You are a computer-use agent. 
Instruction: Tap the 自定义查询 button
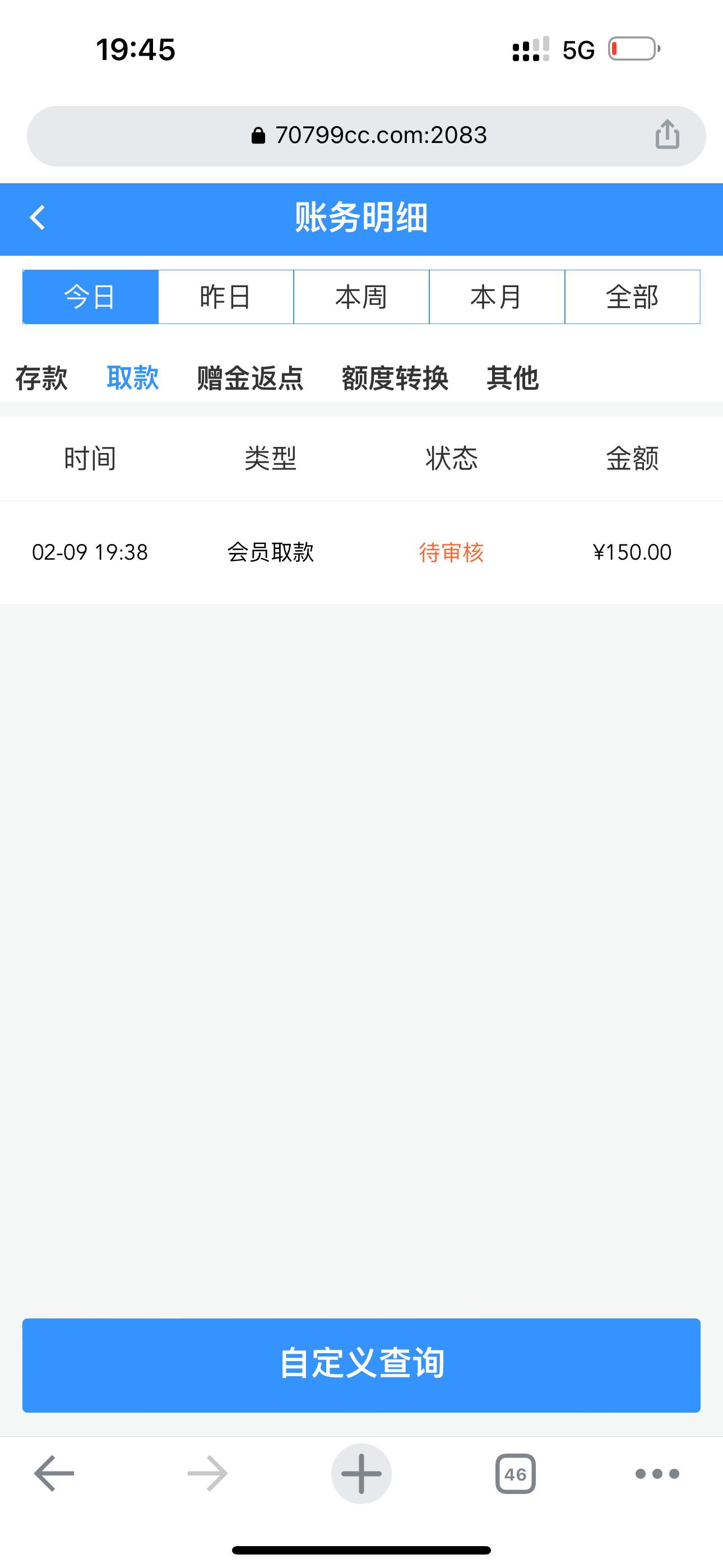pyautogui.click(x=361, y=1364)
